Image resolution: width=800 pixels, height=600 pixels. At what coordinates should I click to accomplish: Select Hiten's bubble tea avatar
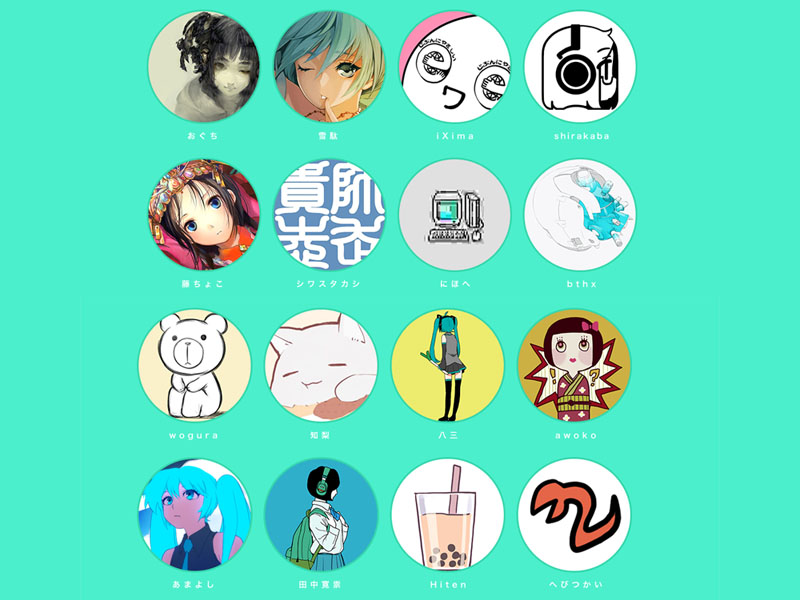point(447,515)
